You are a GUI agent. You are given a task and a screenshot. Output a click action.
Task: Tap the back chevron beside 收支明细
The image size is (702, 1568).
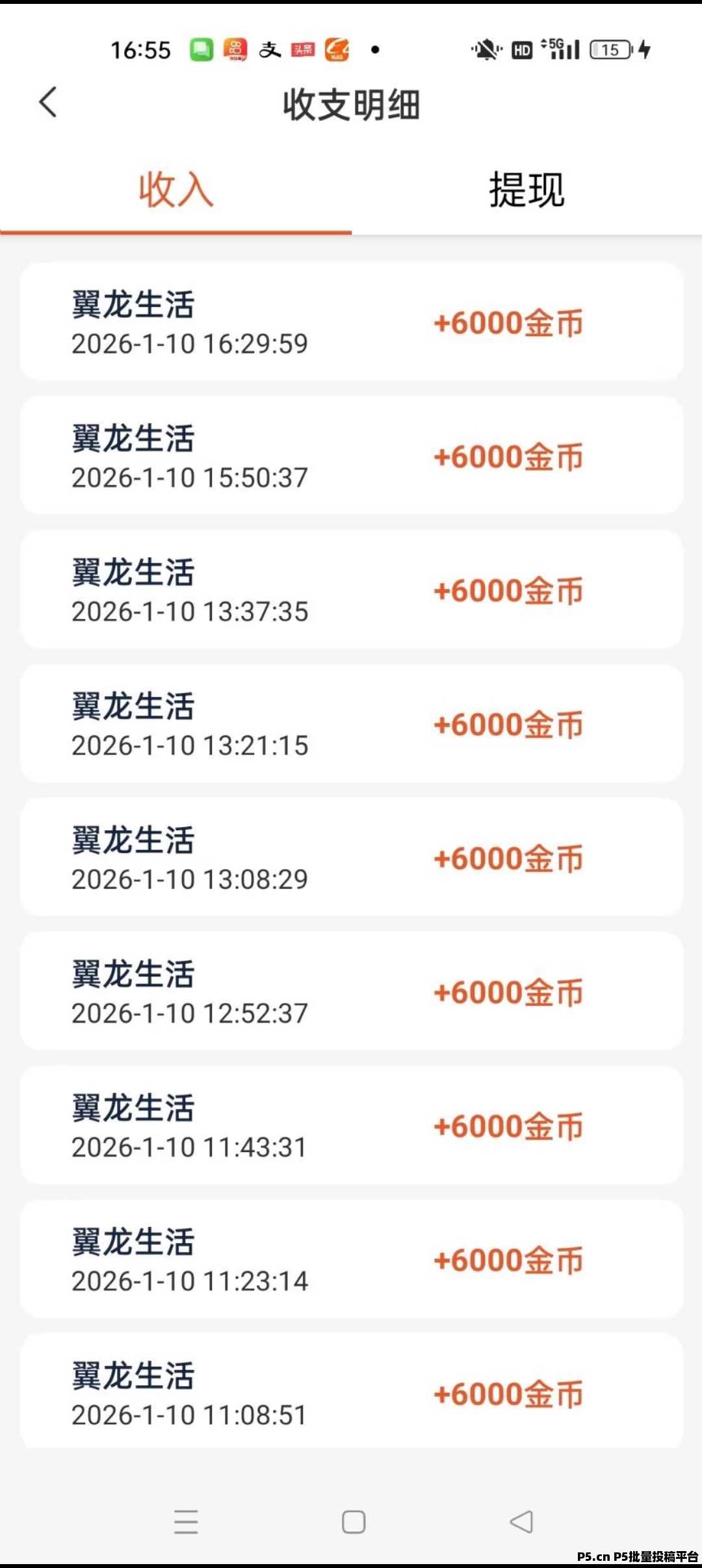pos(47,103)
